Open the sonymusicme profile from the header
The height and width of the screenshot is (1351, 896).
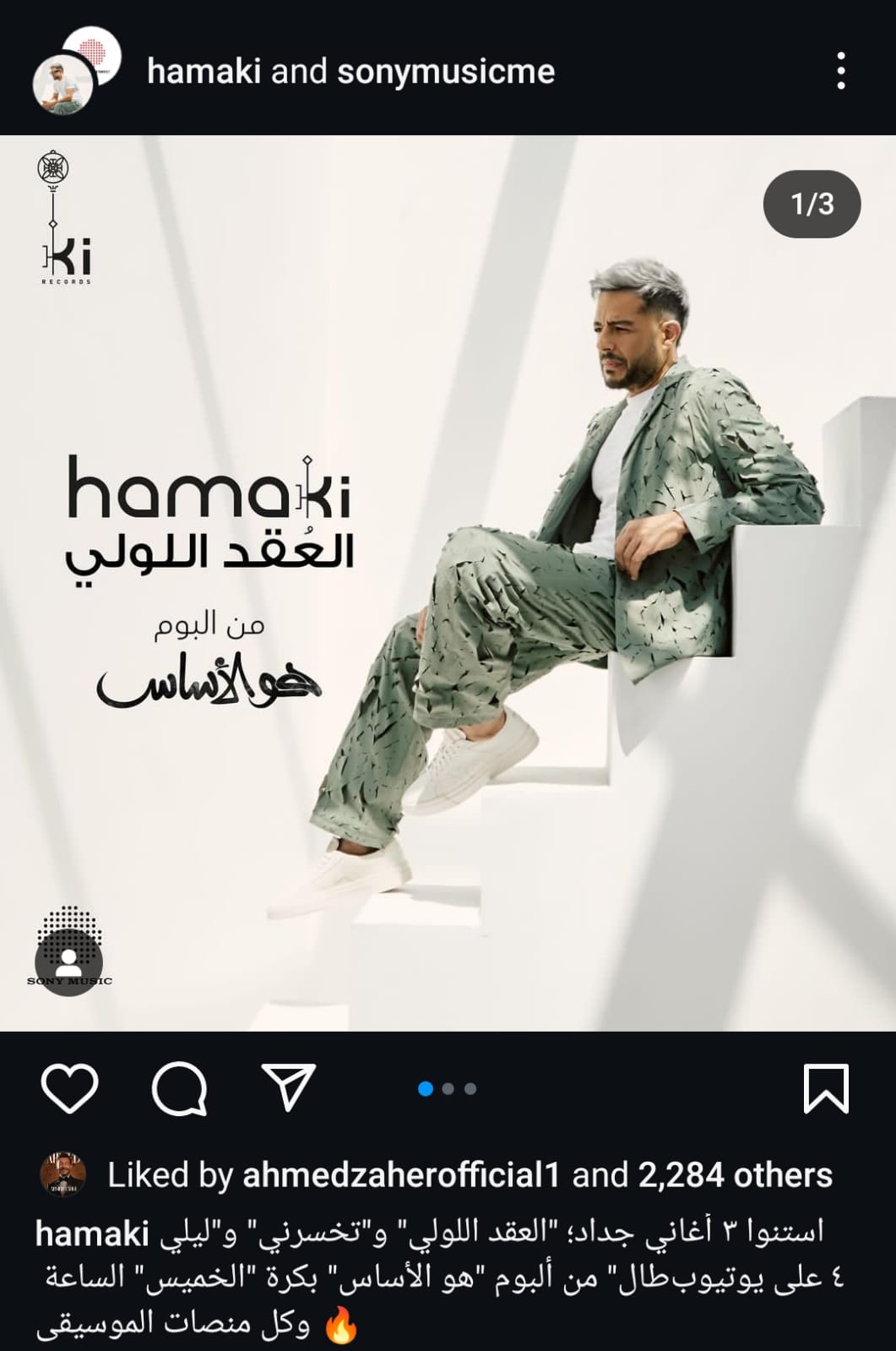[x=446, y=72]
